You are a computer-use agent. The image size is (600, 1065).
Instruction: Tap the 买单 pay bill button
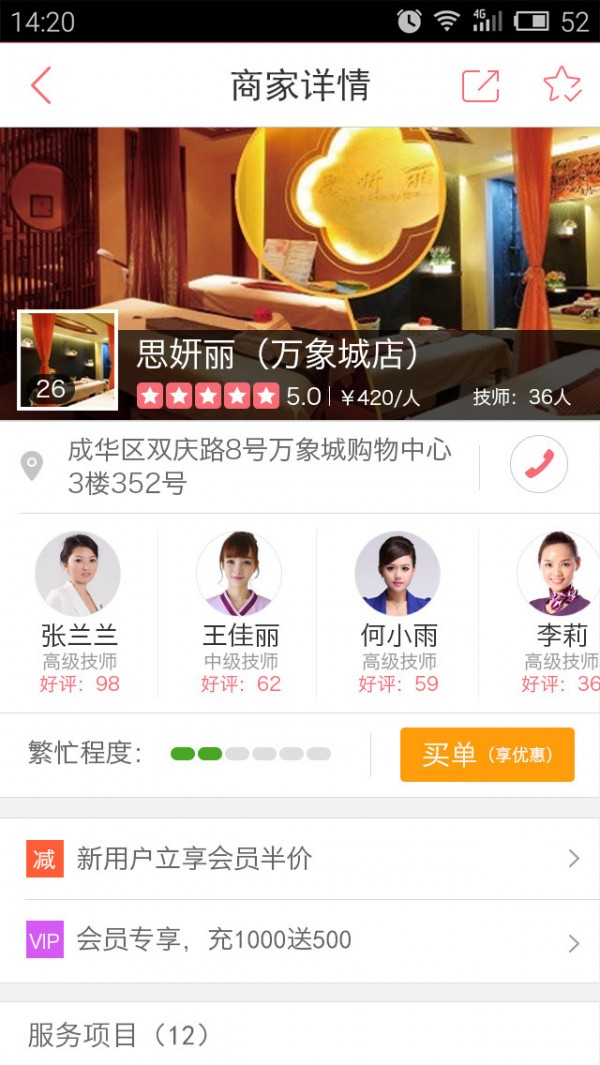pos(487,755)
